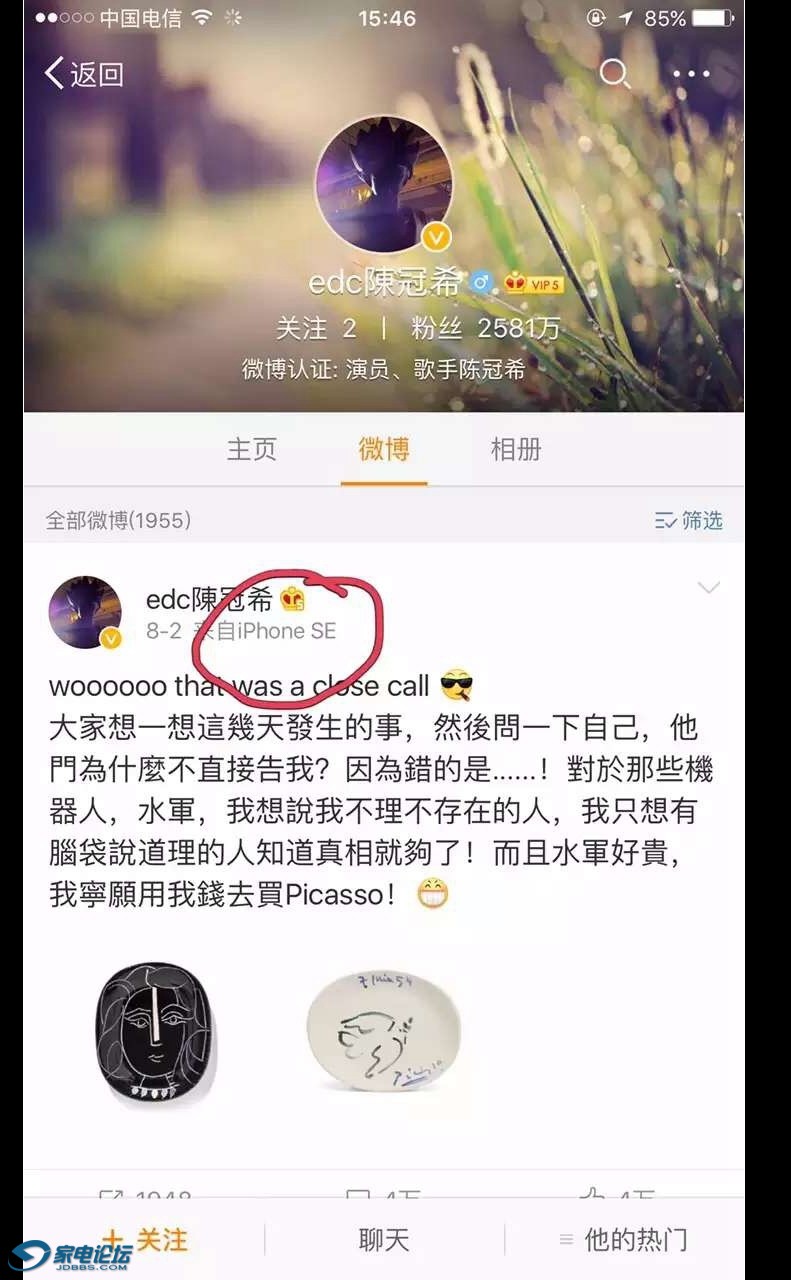This screenshot has height=1280, width=791.
Task: Open edc陳冠希's large profile avatar
Action: (384, 184)
